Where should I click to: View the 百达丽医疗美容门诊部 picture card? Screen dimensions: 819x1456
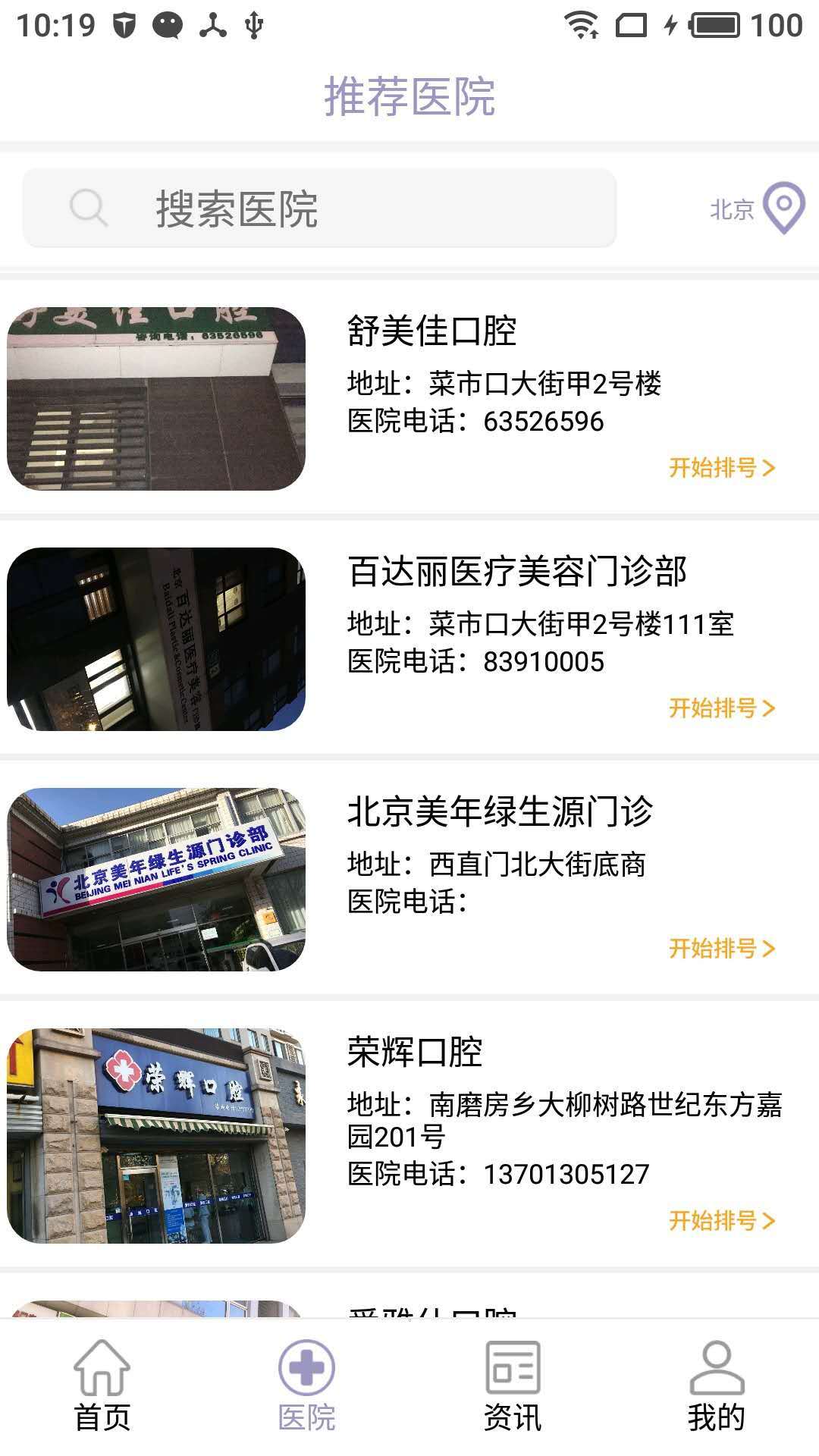(156, 639)
